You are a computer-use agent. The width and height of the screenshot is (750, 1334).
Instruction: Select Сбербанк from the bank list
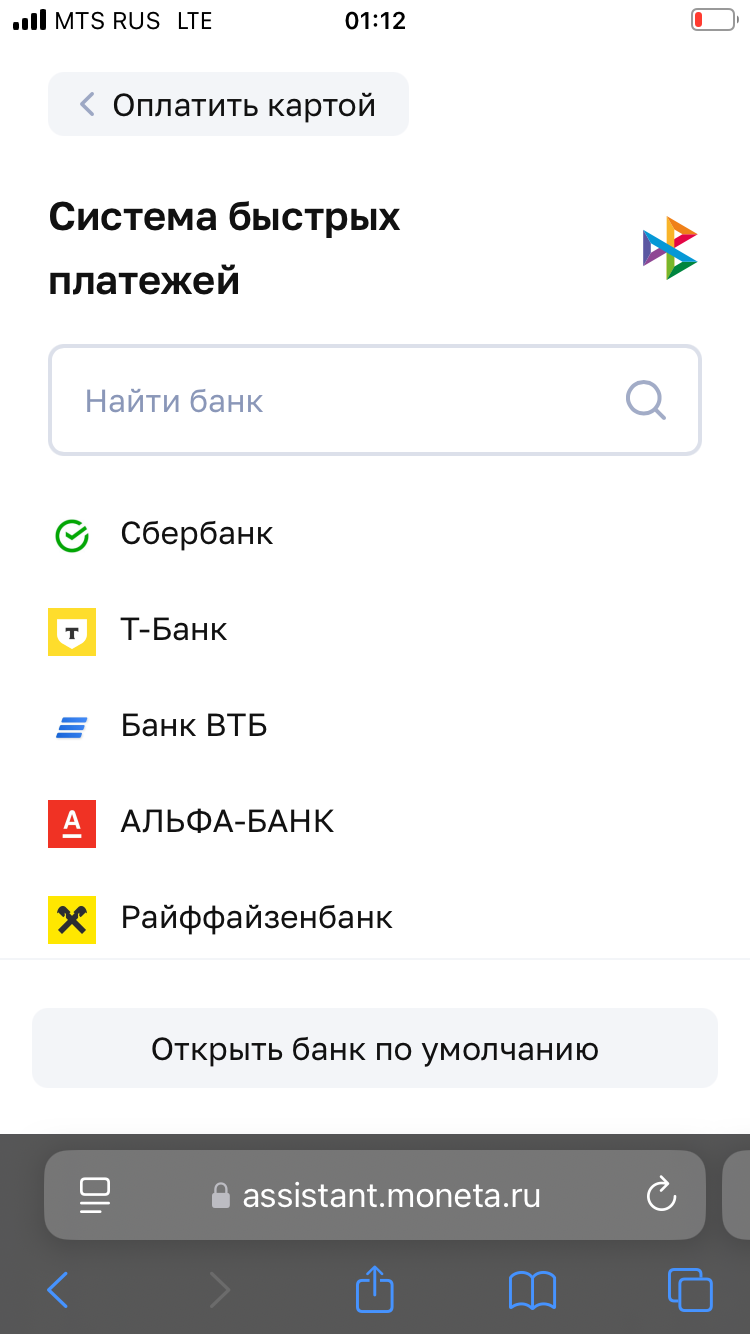click(x=375, y=534)
